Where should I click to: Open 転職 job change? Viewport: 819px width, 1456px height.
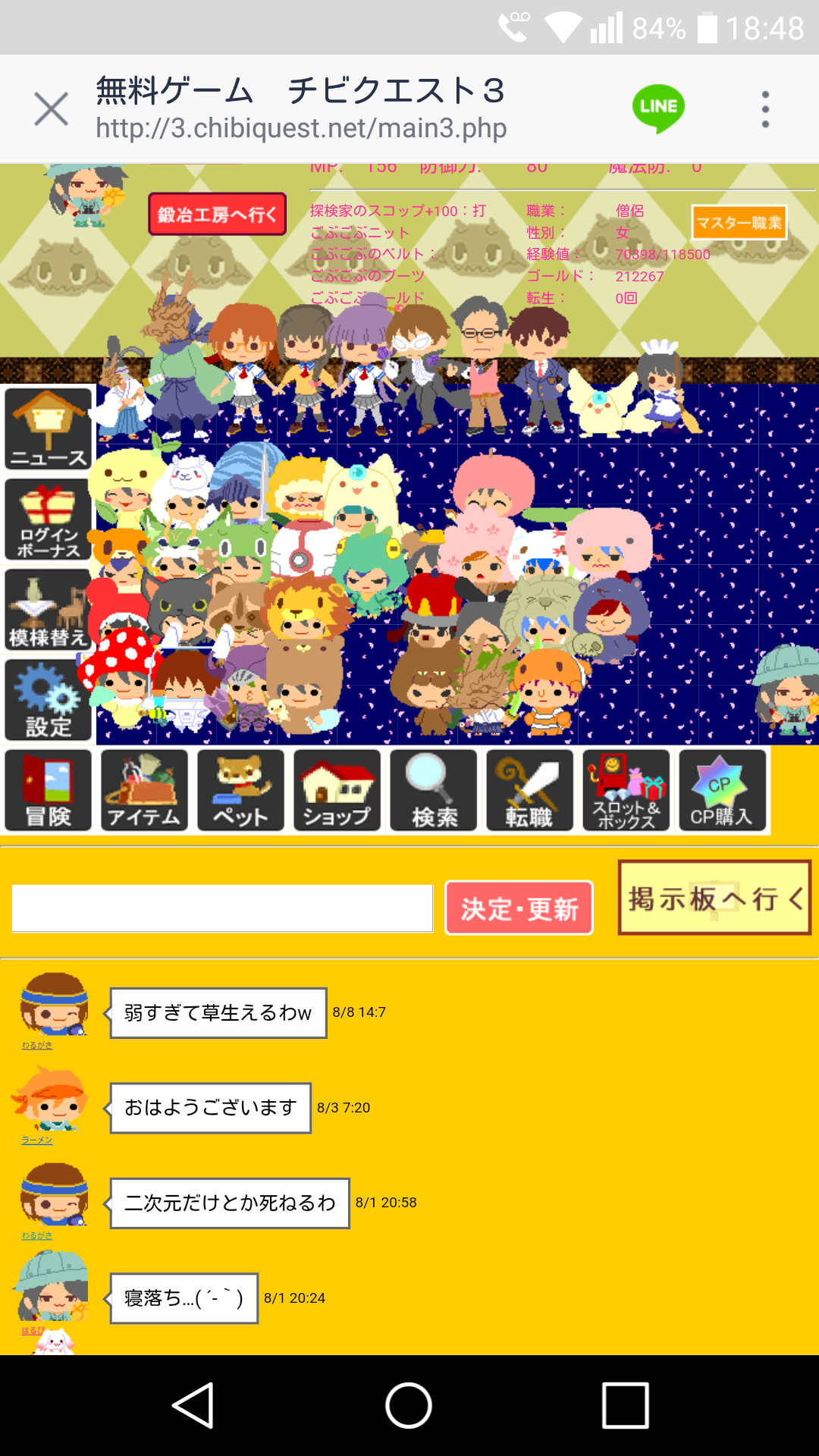point(529,791)
